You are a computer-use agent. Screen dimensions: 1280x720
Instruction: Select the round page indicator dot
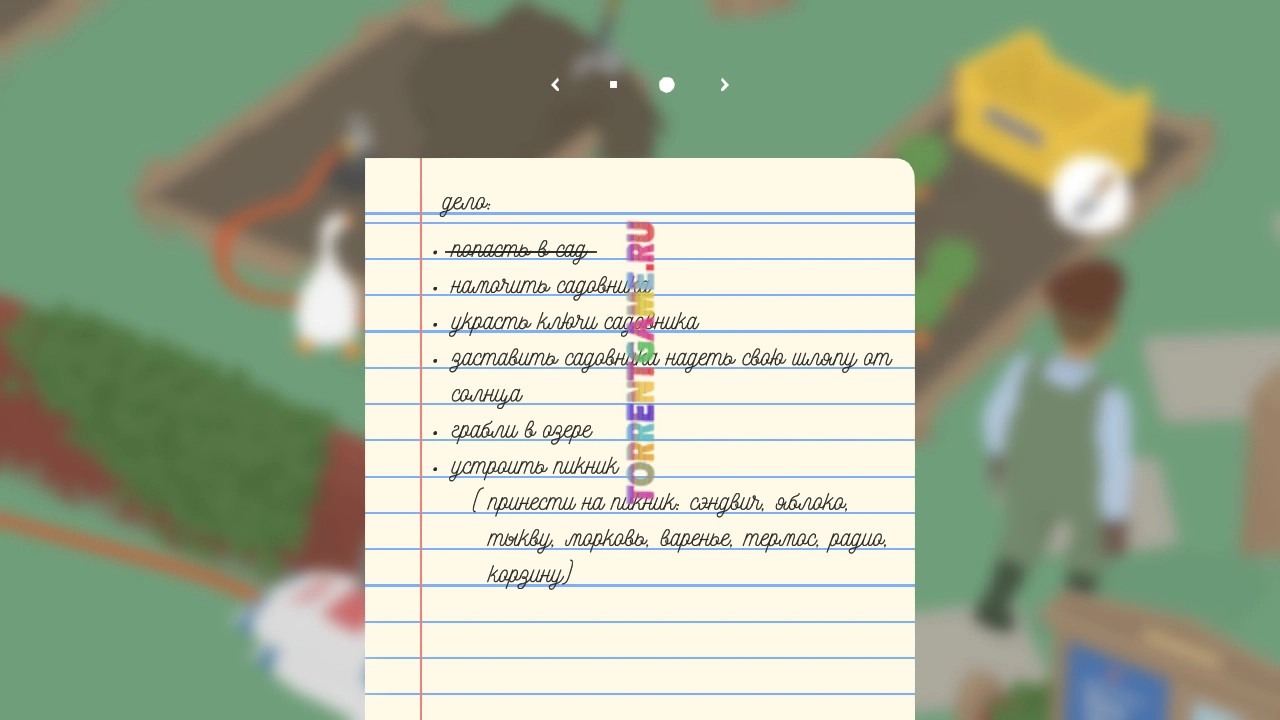(667, 85)
